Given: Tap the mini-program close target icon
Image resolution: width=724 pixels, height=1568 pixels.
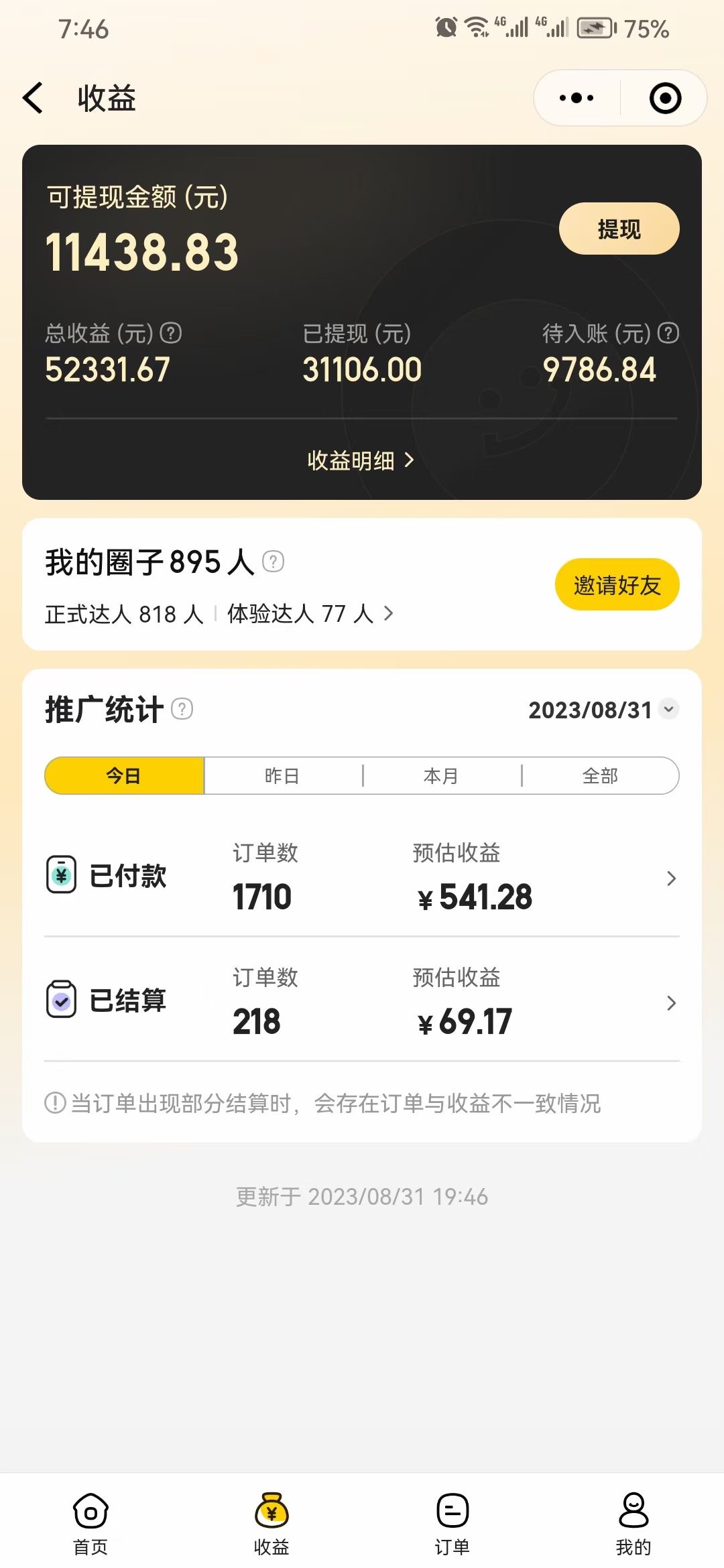Looking at the screenshot, I should pos(665,98).
